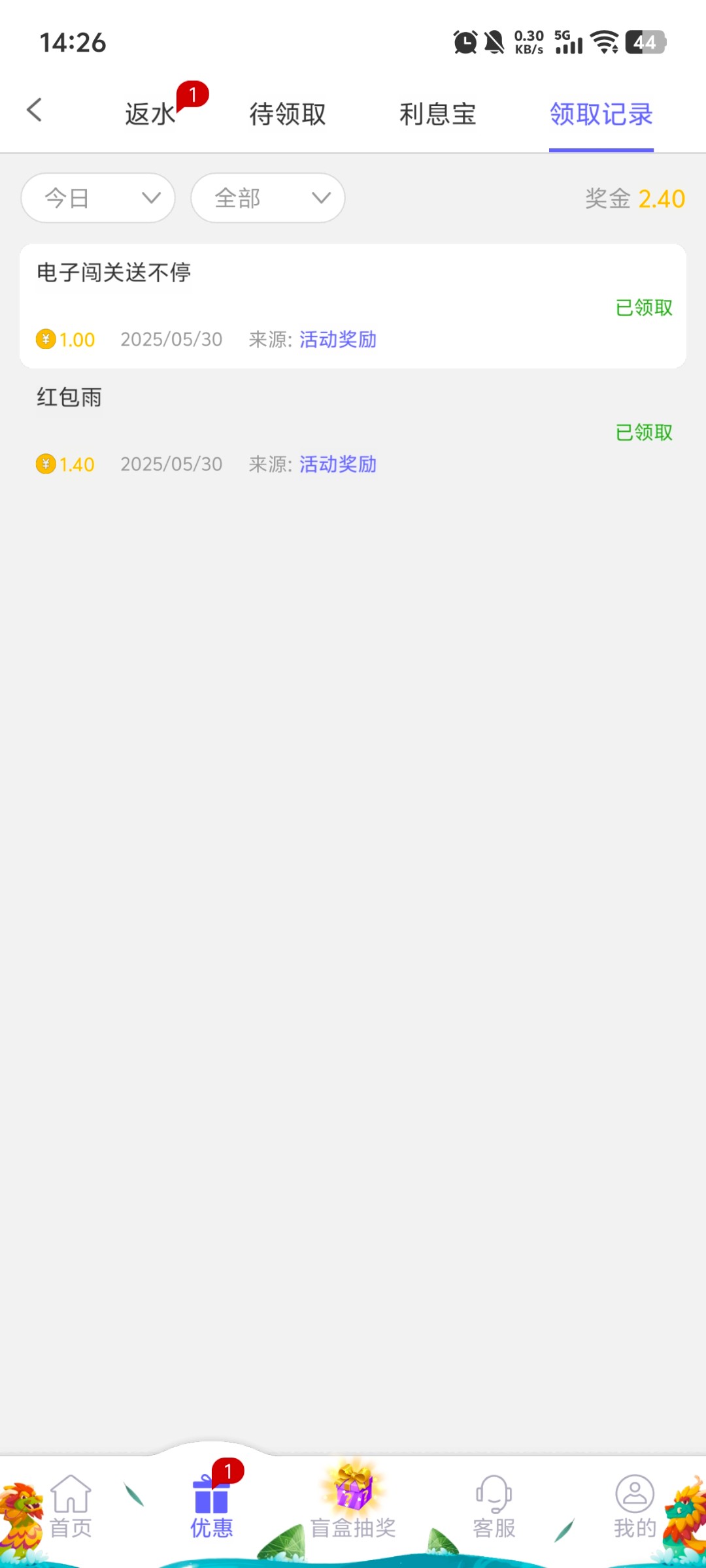Viewport: 706px width, 1568px height.
Task: Open the 利息宝 tab
Action: pyautogui.click(x=438, y=114)
